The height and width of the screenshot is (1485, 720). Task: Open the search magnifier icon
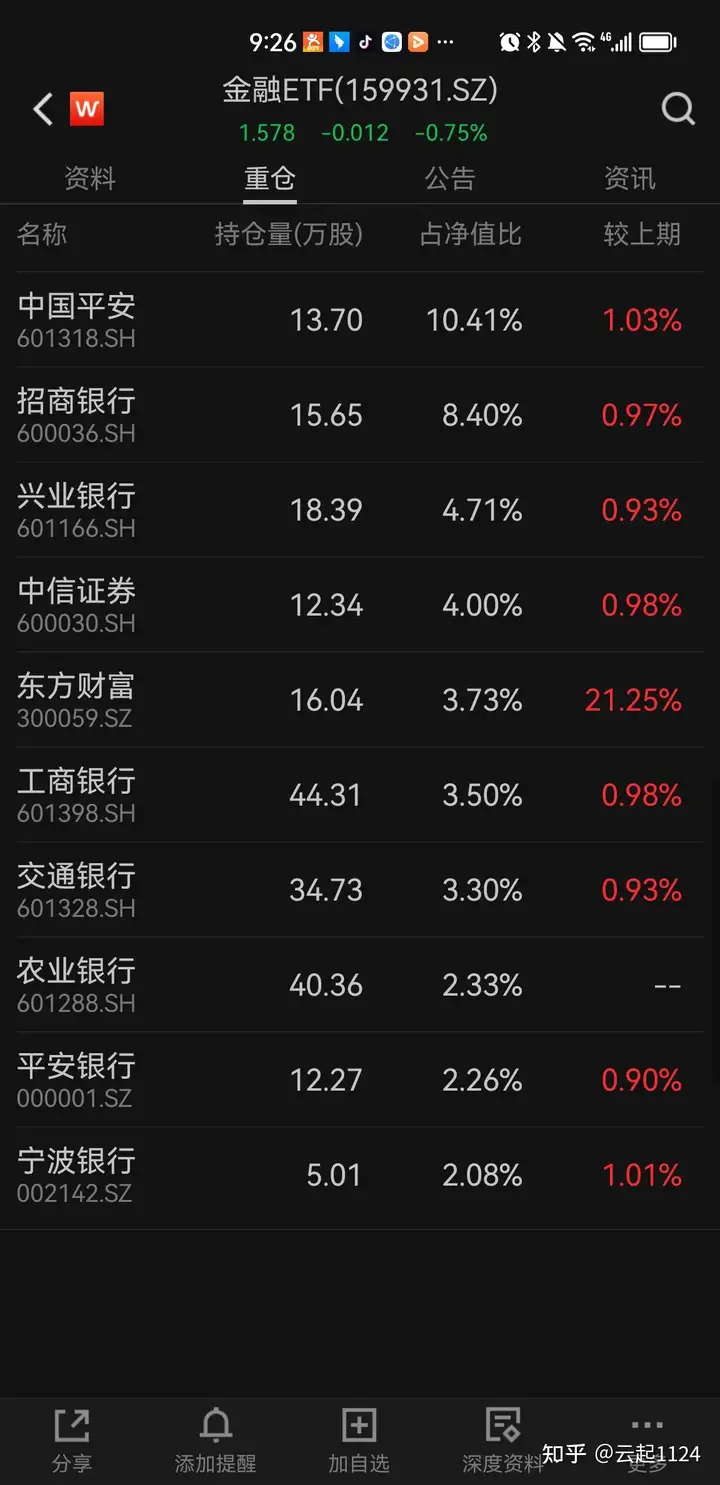(678, 108)
